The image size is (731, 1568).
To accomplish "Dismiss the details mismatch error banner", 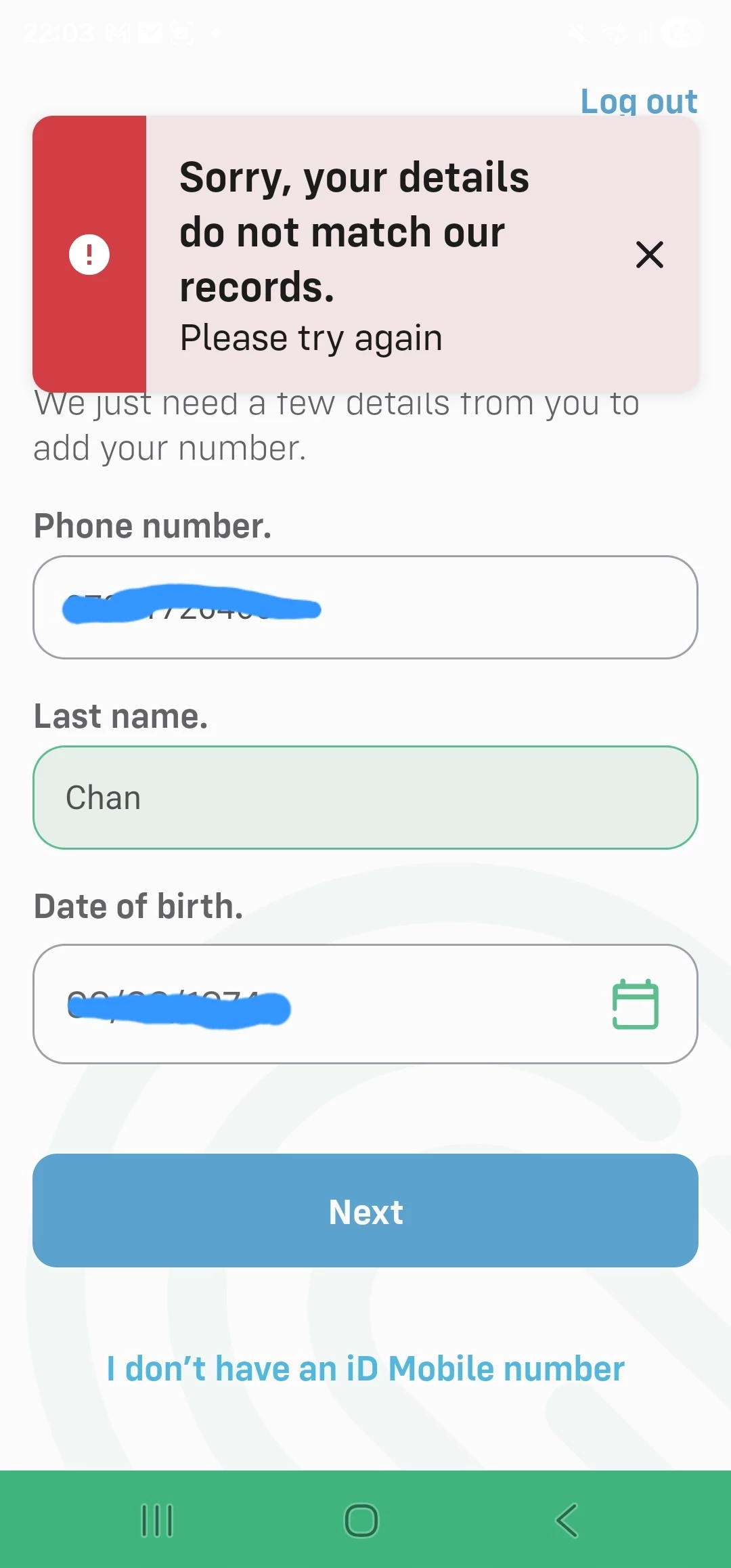I will point(649,255).
